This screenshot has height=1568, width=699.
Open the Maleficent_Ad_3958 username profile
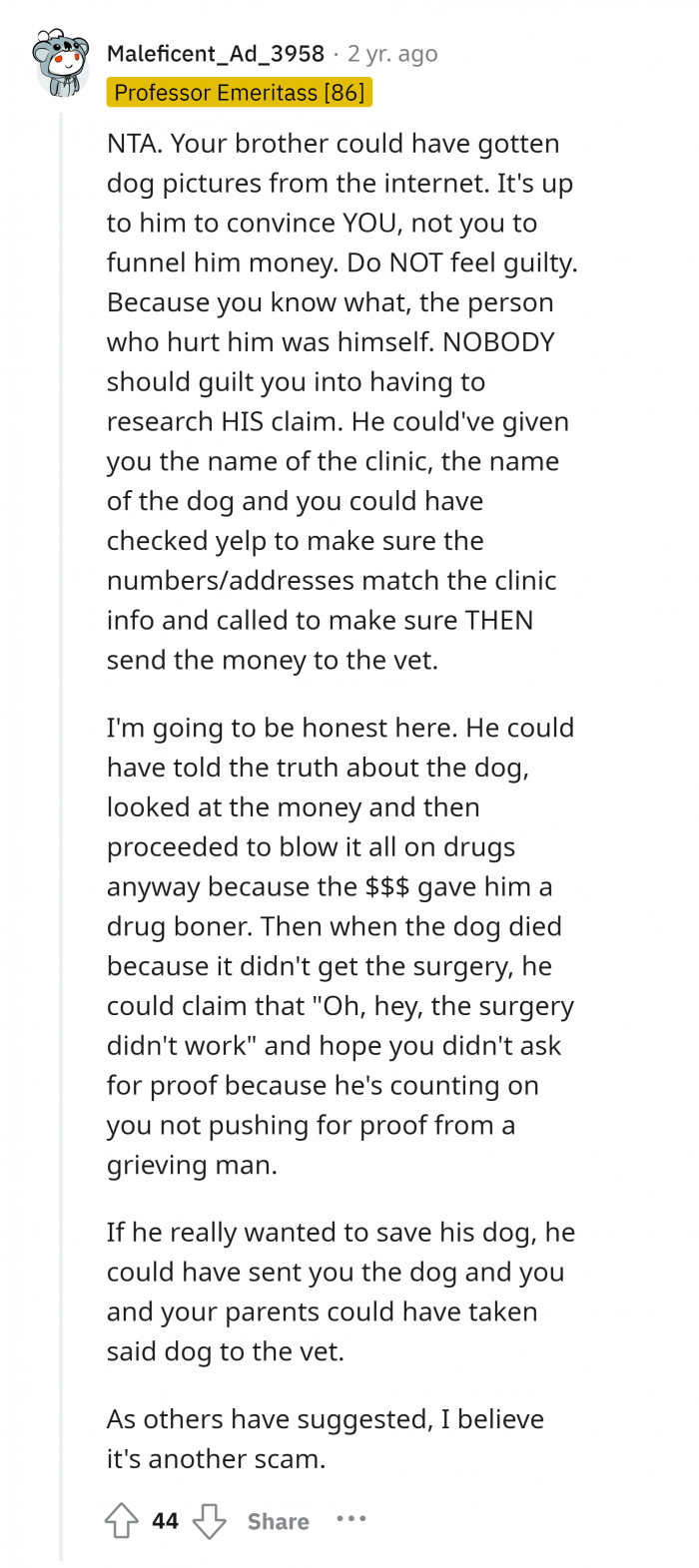click(x=216, y=54)
